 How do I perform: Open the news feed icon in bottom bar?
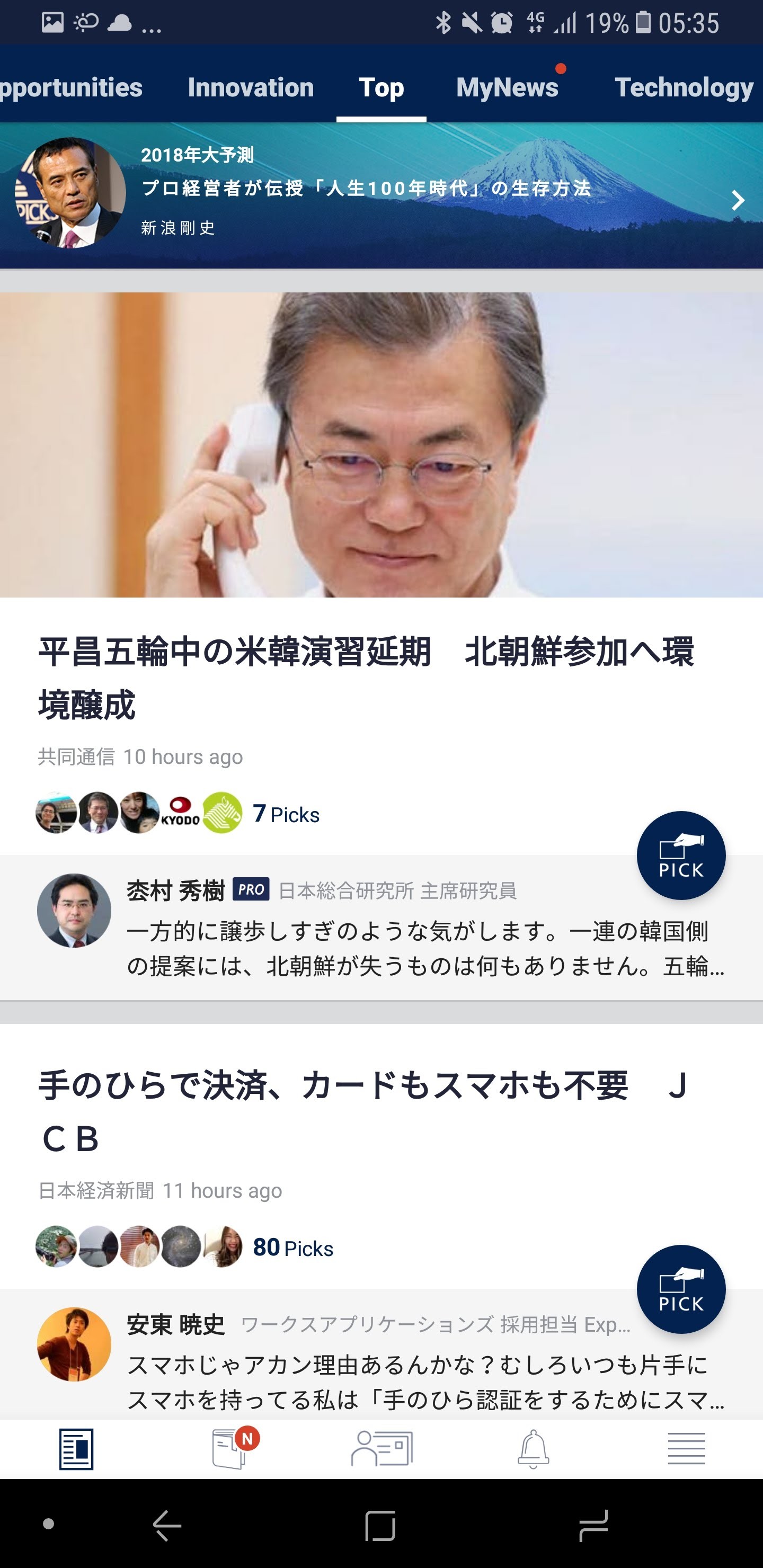pos(76,1449)
